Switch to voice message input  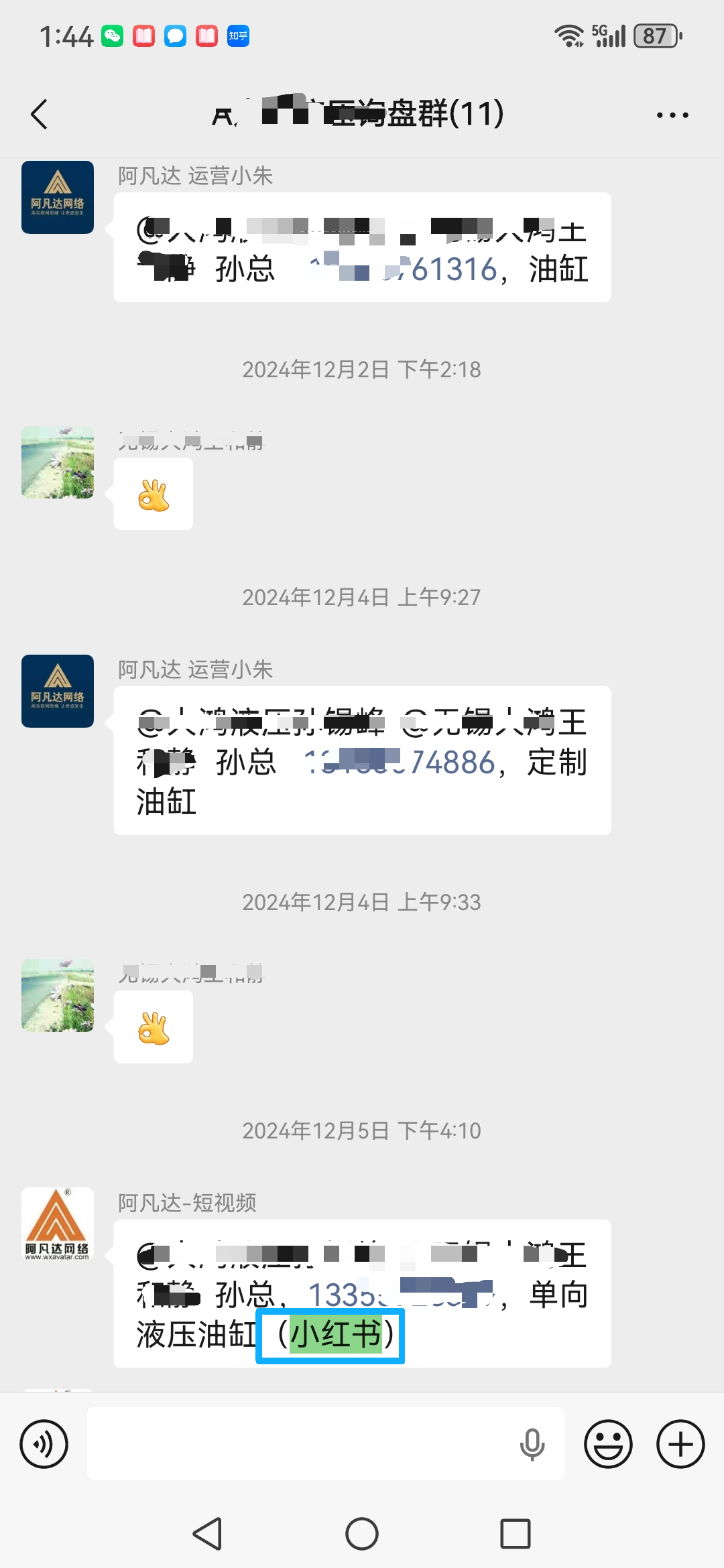coord(44,1444)
